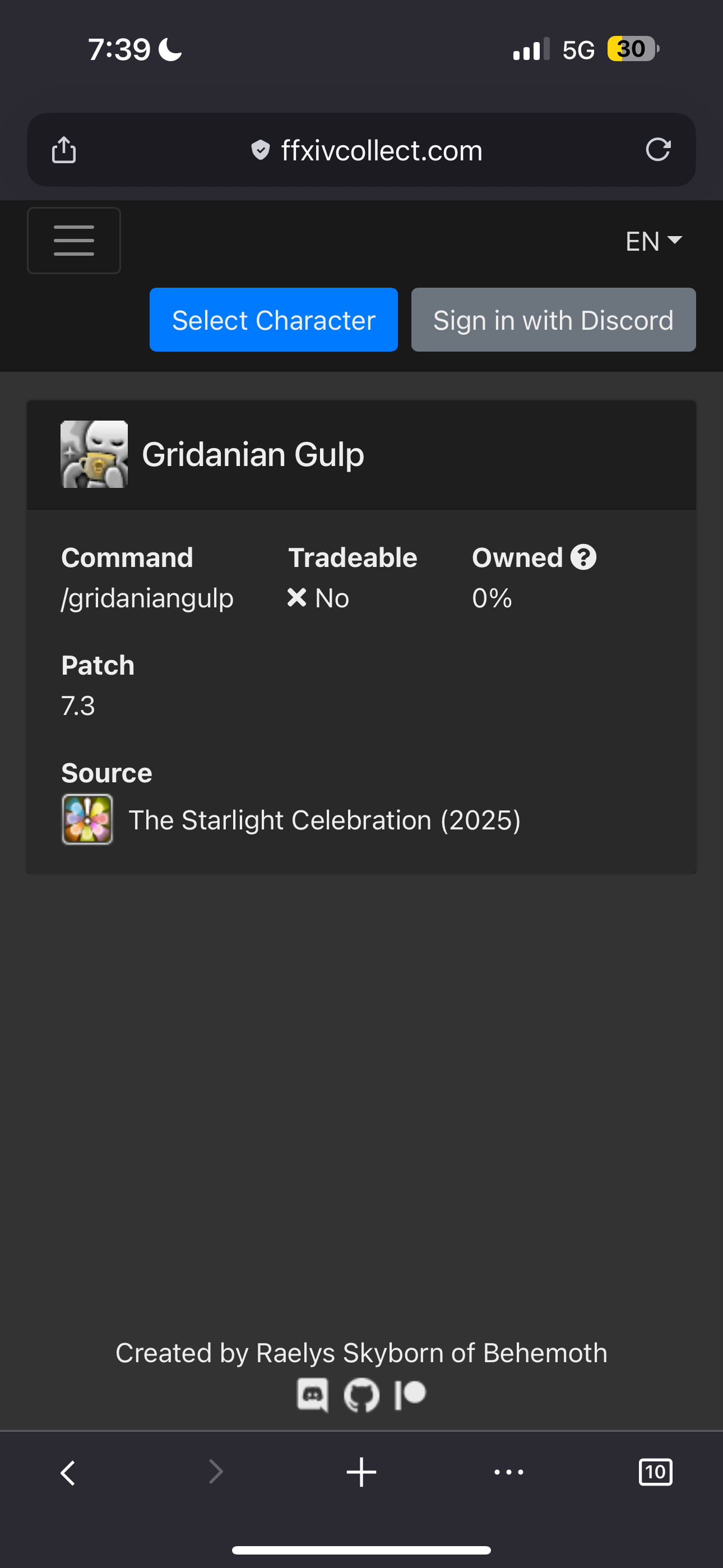Sign in with Discord
Screen dimensions: 723x1568
click(x=553, y=320)
